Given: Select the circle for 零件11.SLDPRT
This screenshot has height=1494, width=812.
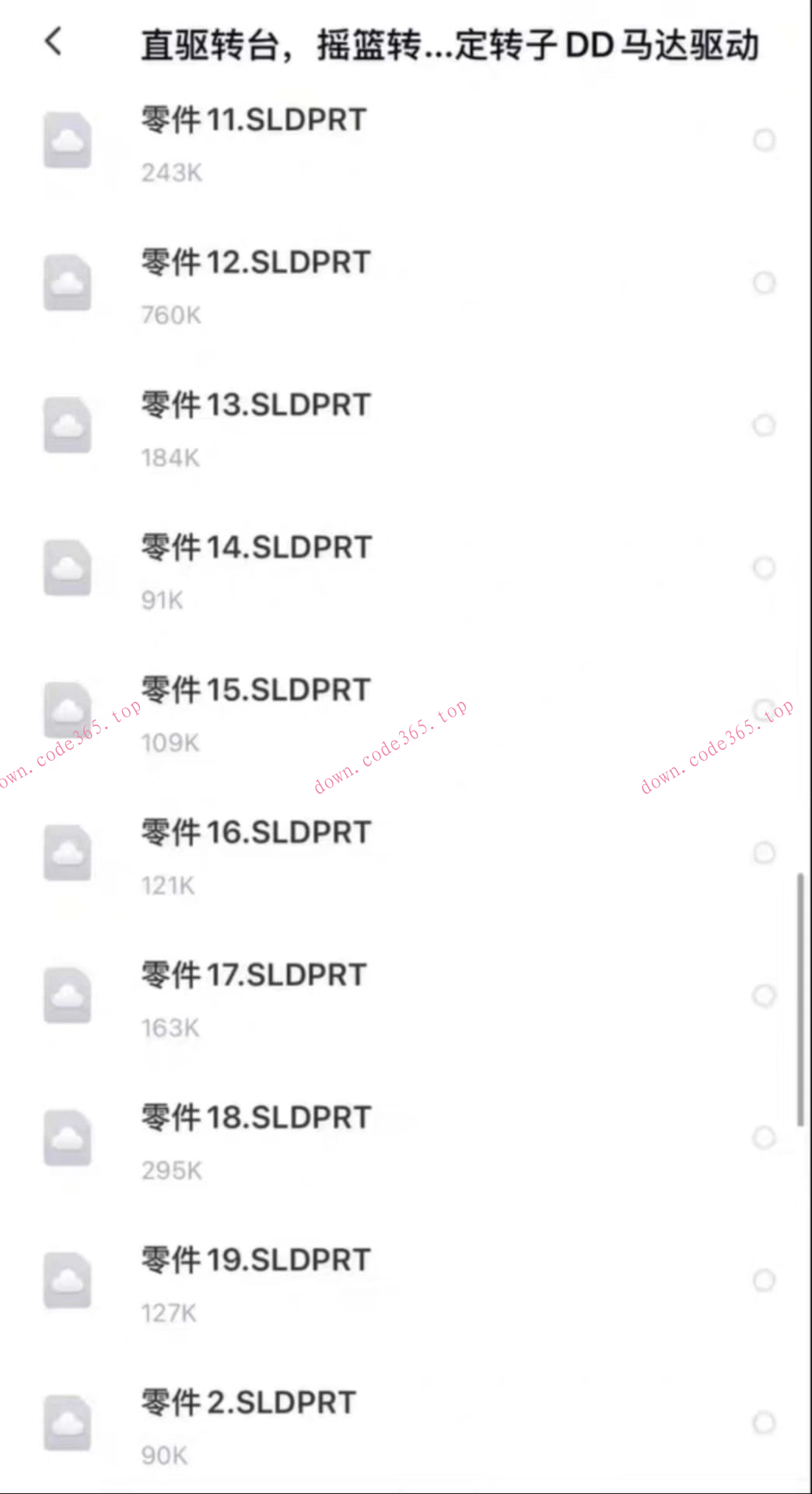Looking at the screenshot, I should coord(764,140).
